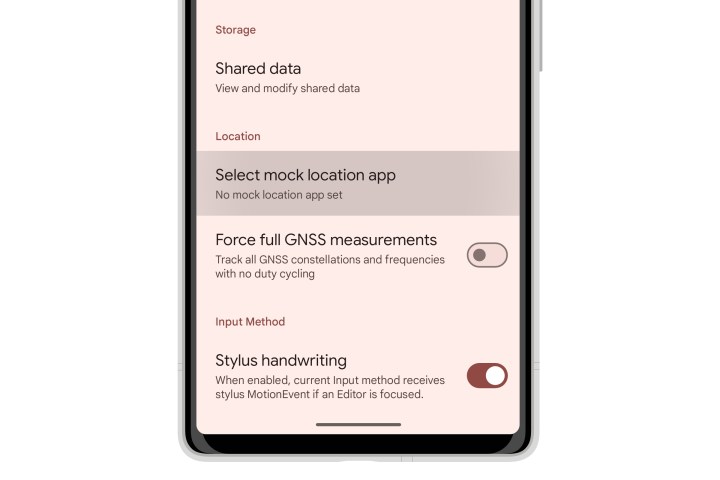Turn off Stylus handwriting
The image size is (720, 480).
[x=487, y=375]
